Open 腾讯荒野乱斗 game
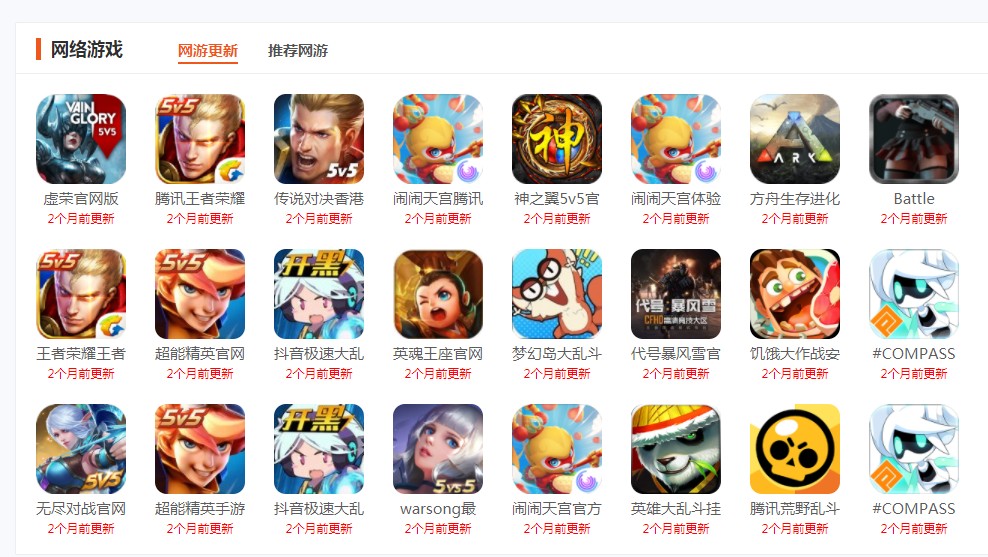Screen dimensions: 988x557 point(795,449)
